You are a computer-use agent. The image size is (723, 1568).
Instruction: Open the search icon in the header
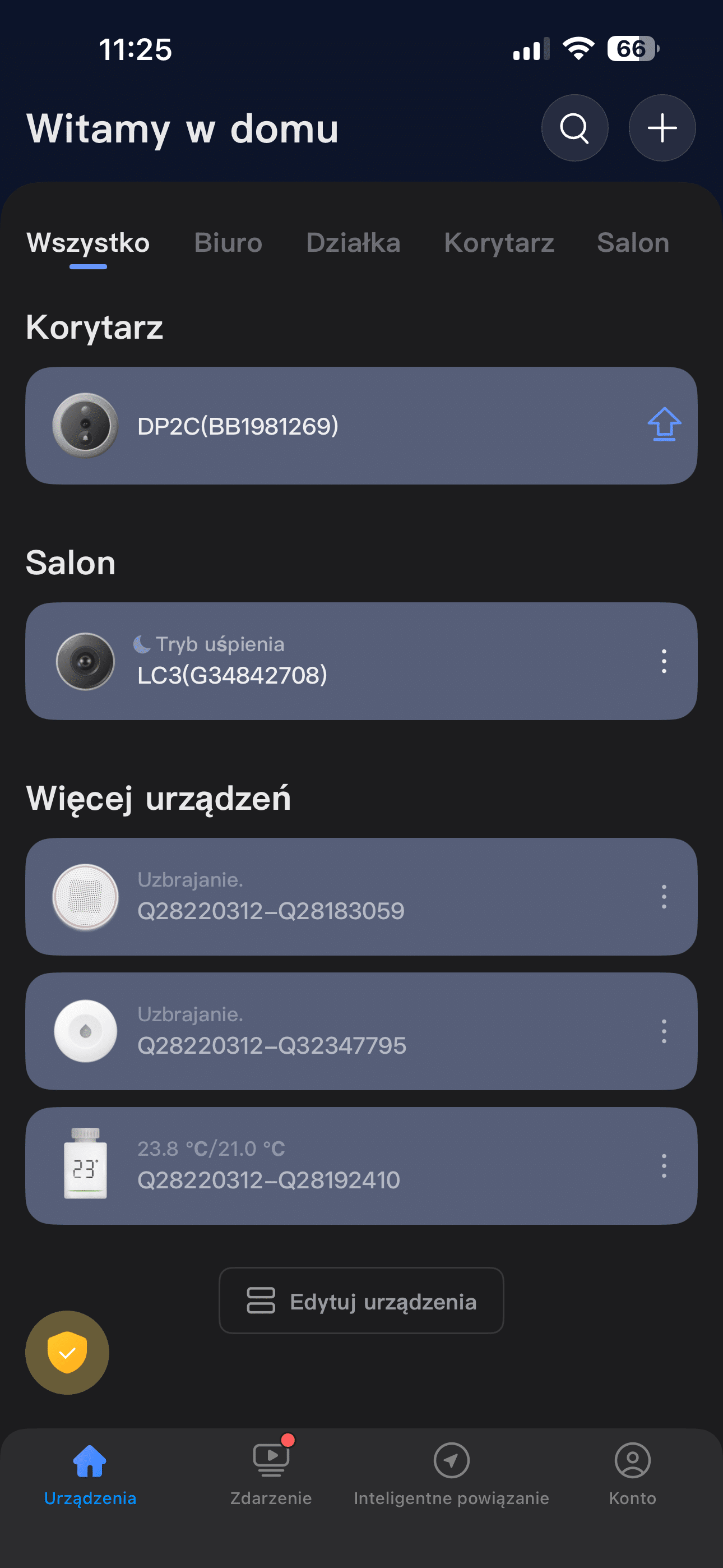click(x=574, y=128)
